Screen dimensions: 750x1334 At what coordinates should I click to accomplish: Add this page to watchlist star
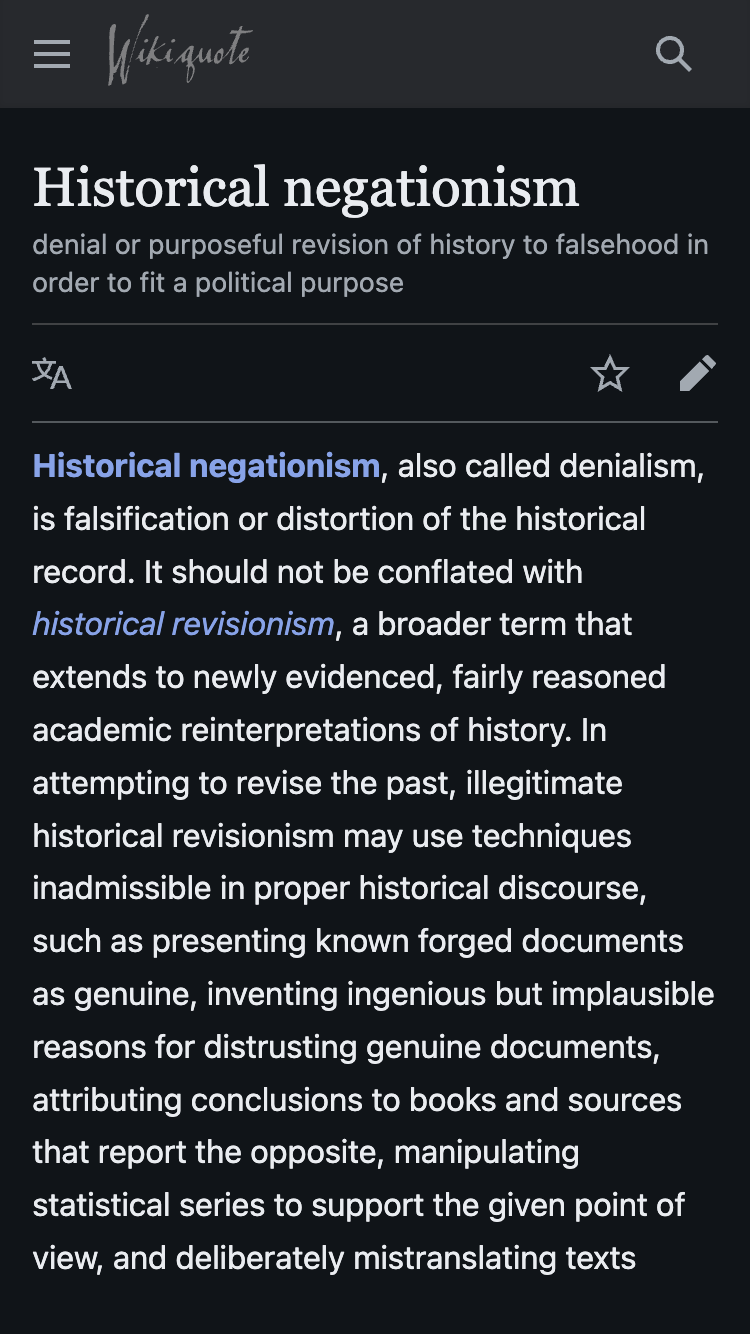tap(609, 374)
